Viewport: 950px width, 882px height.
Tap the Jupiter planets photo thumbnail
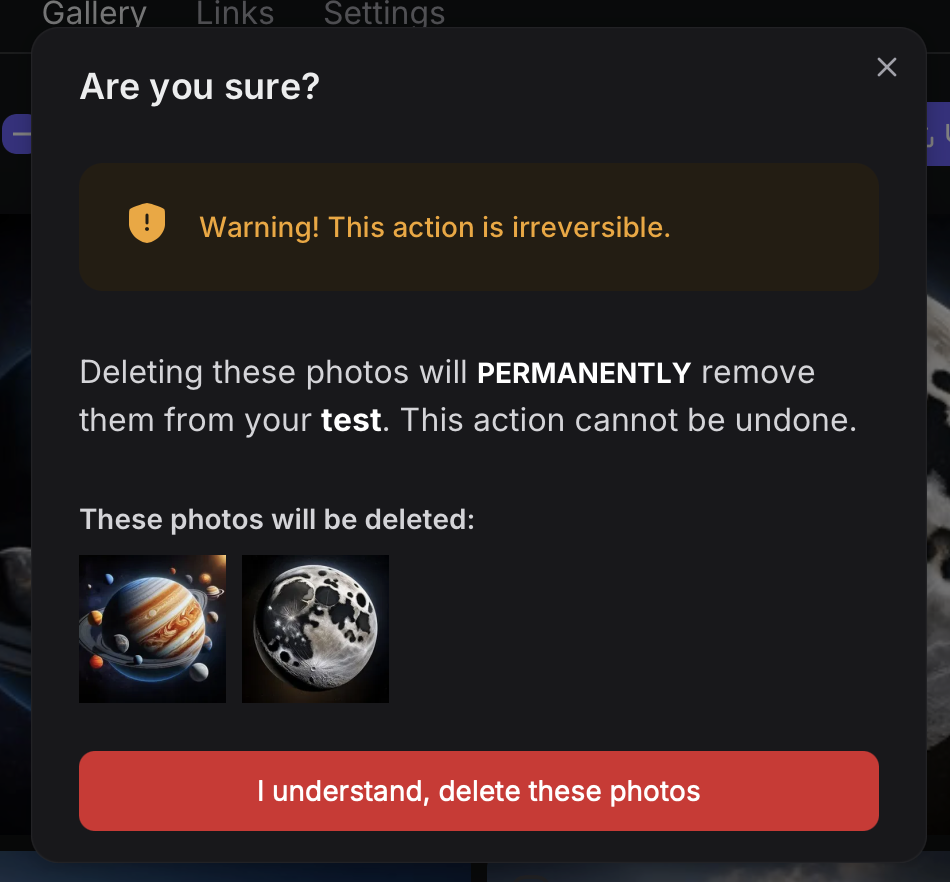pyautogui.click(x=152, y=629)
